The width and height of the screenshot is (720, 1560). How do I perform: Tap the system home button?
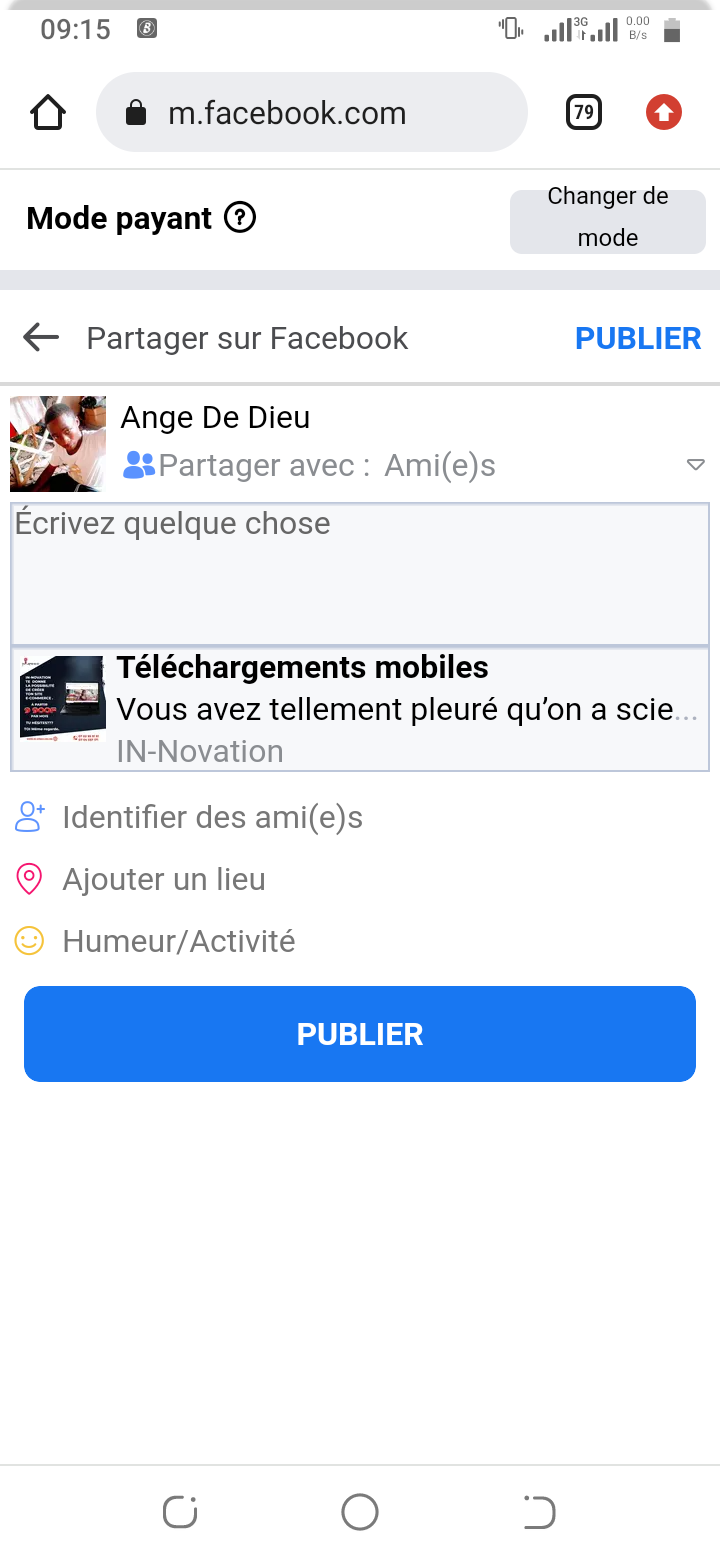(360, 1512)
